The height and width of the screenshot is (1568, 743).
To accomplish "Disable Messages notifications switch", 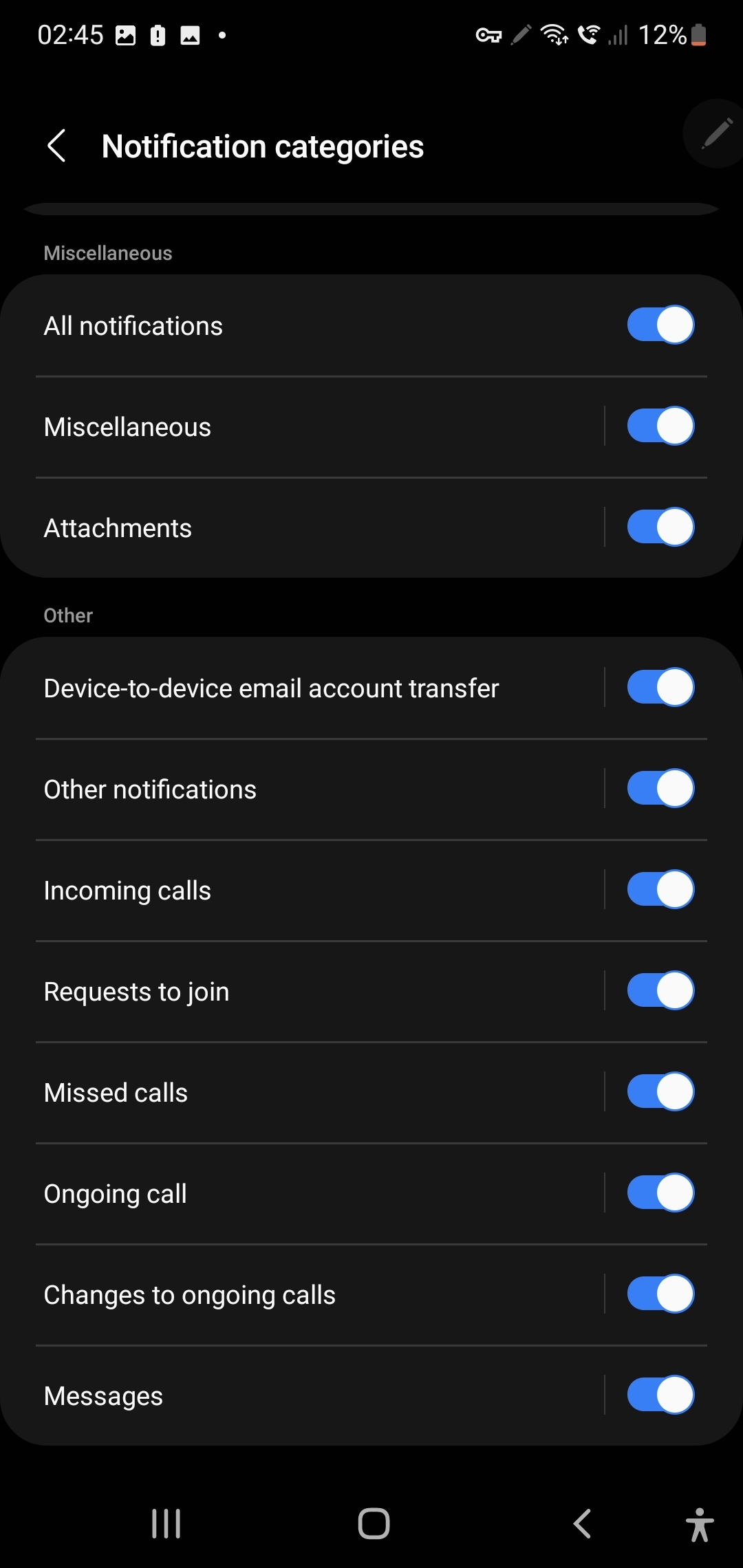I will [660, 1395].
